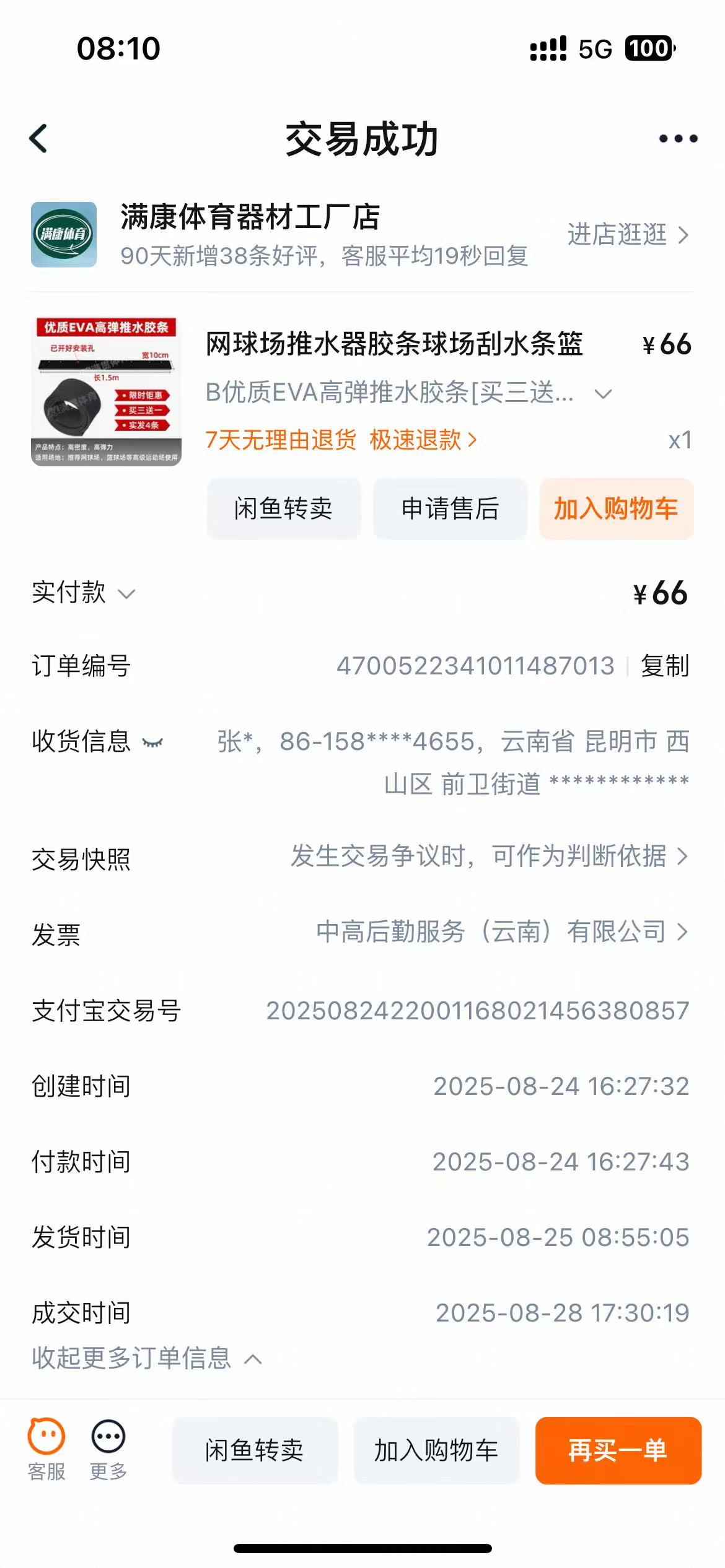Open the 网球场推水器胶条 product thumbnail
Image resolution: width=725 pixels, height=1568 pixels.
(106, 391)
